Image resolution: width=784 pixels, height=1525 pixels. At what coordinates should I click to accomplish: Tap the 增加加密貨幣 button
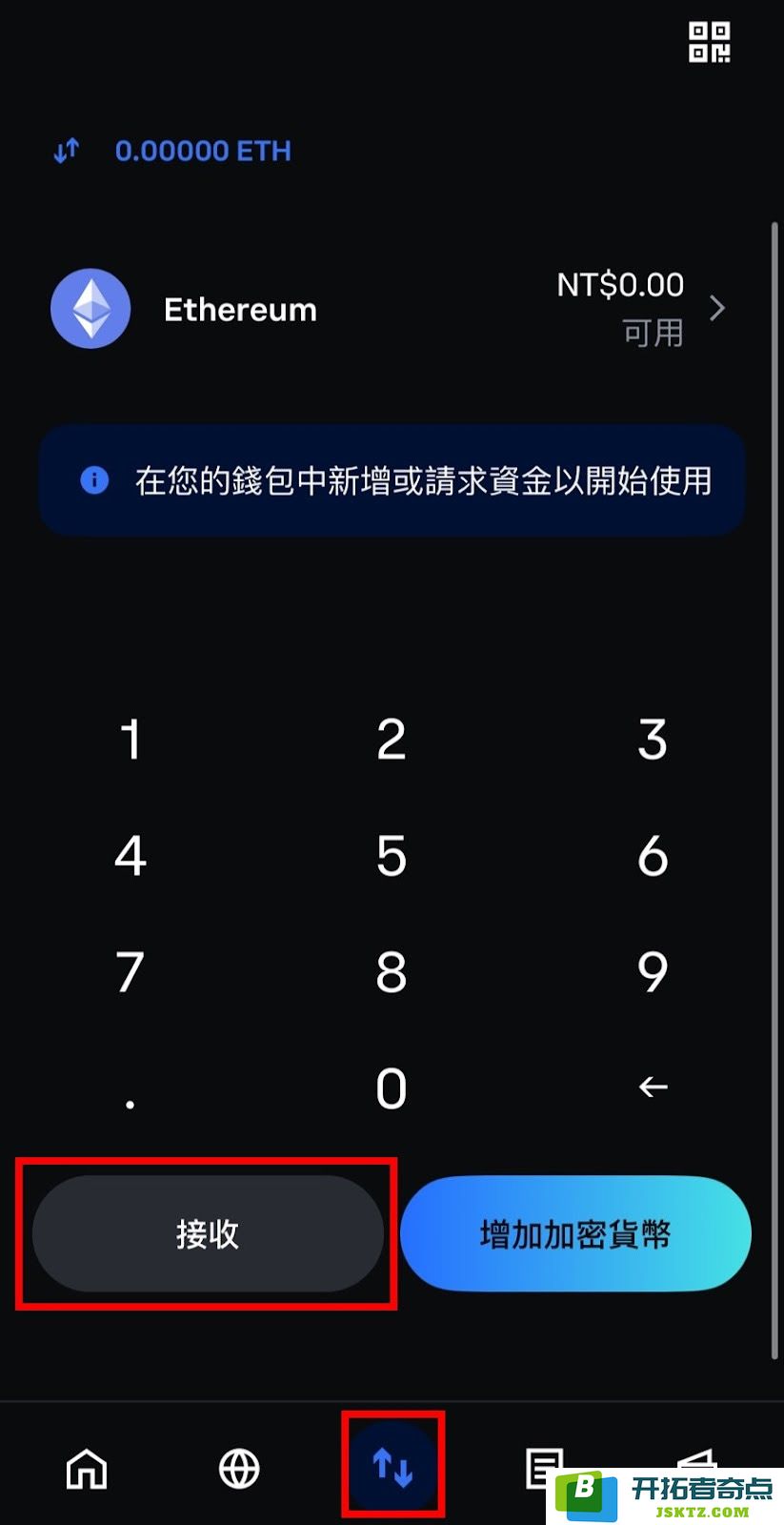tap(575, 1234)
